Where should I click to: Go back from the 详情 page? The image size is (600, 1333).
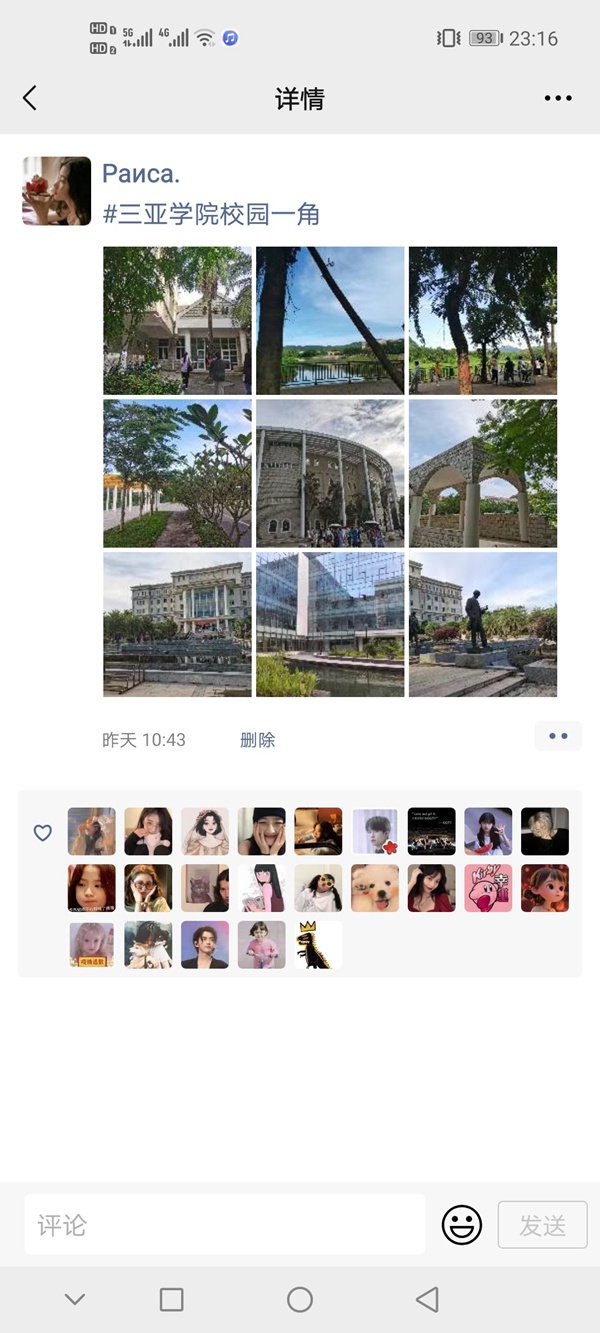click(30, 98)
